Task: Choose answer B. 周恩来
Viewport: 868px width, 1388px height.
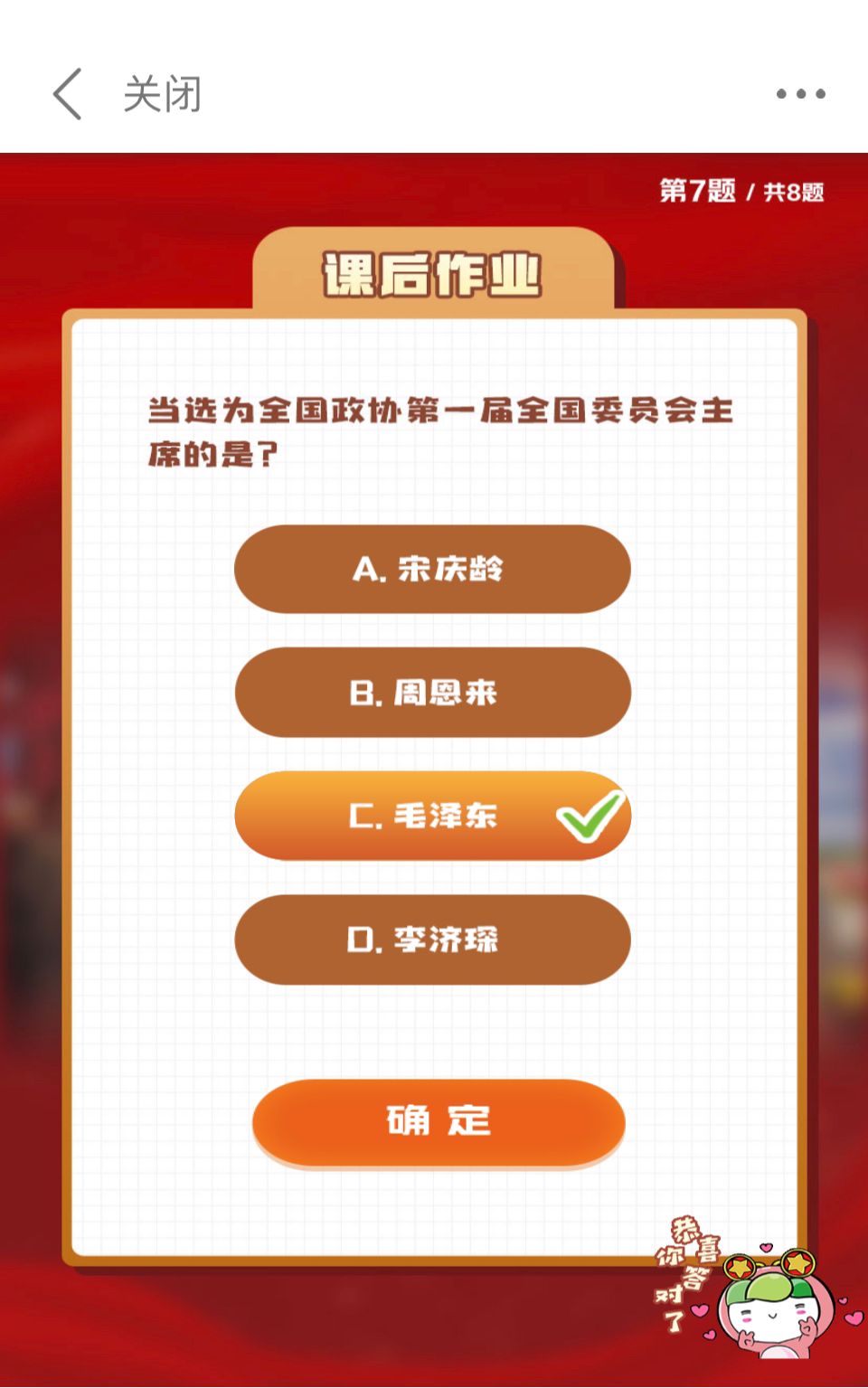Action: click(x=432, y=693)
